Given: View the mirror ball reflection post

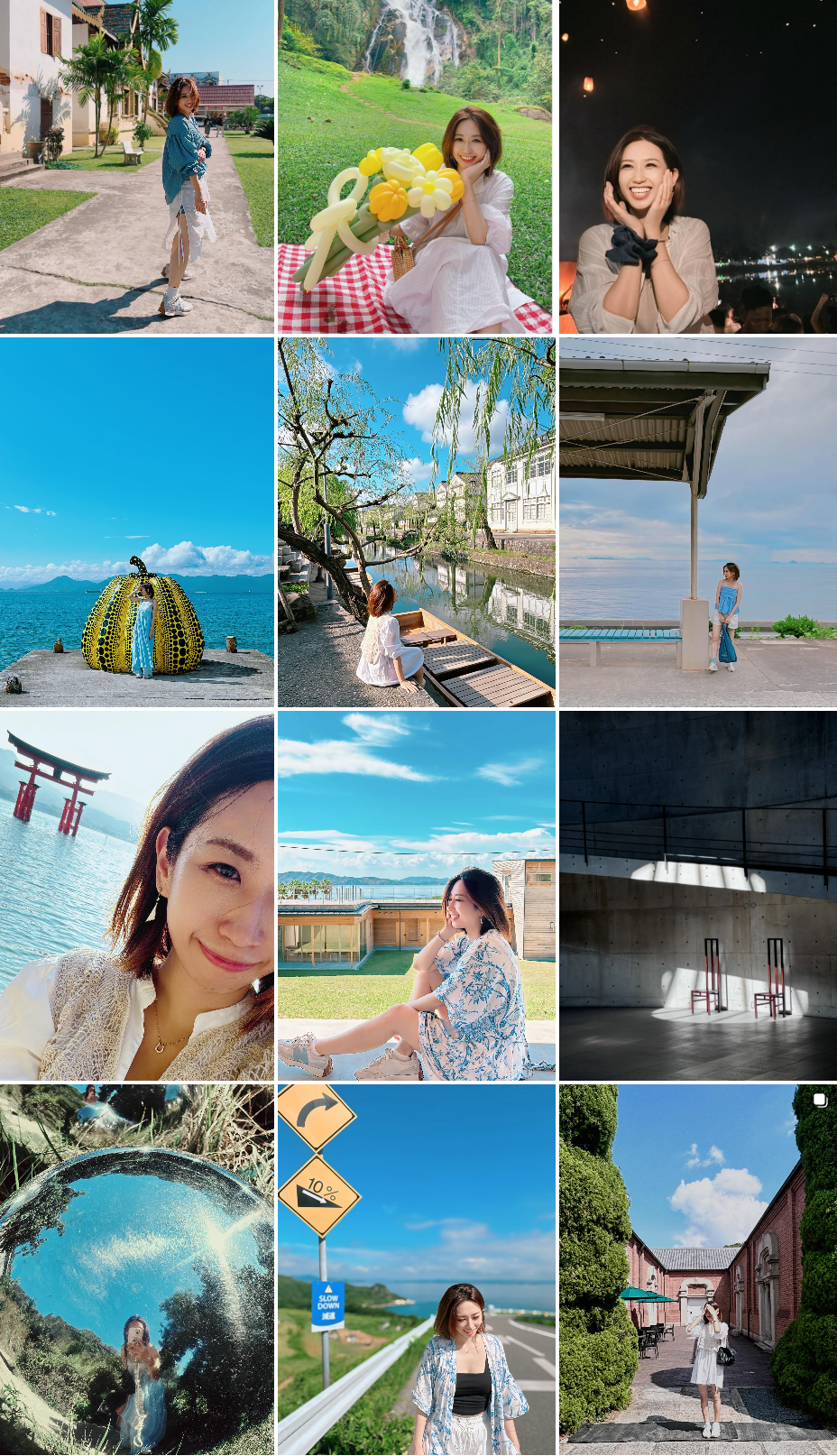Looking at the screenshot, I should (137, 1268).
